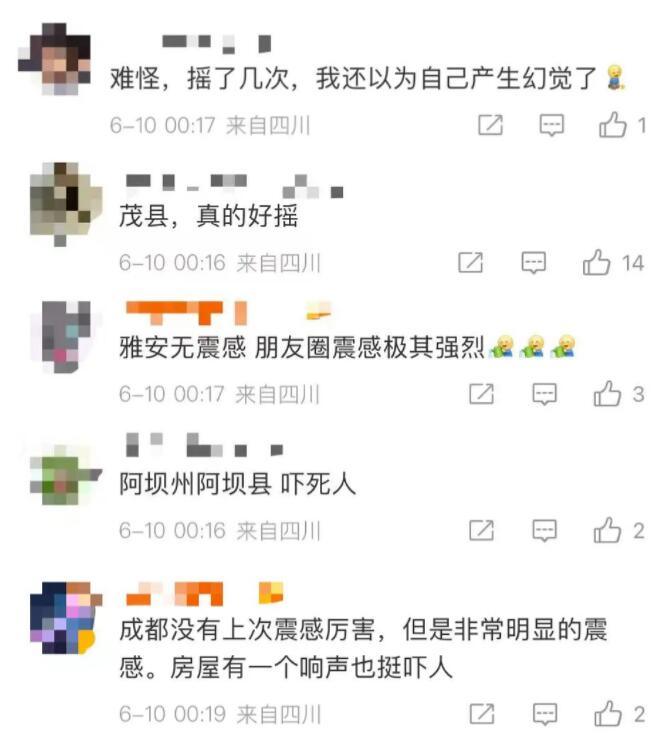Like the 成都没有上次震感厉害 comment
The height and width of the screenshot is (746, 660).
608,714
